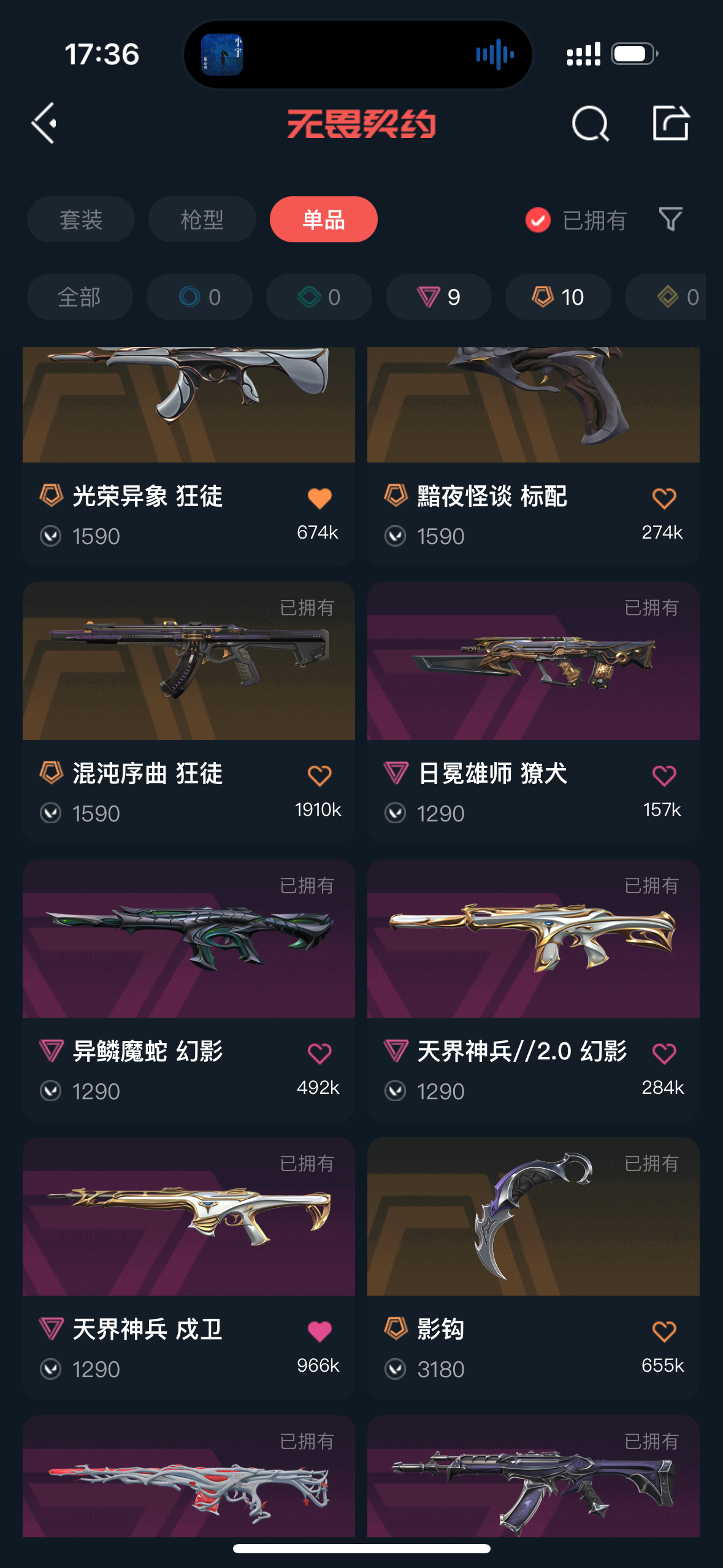Image resolution: width=723 pixels, height=1568 pixels.
Task: Open the search icon in the header
Action: (x=590, y=123)
